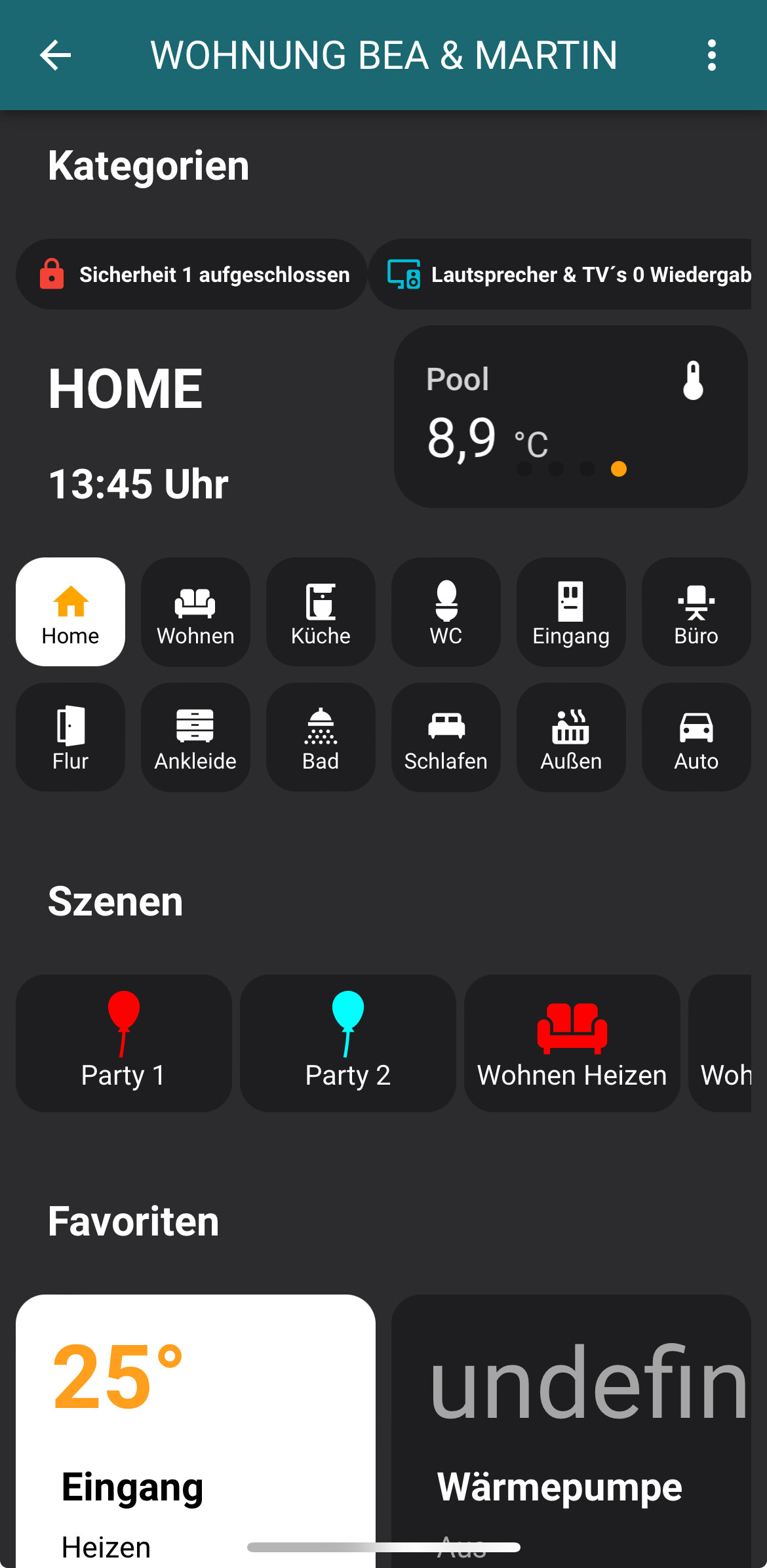Select the Büro category icon
767x1568 pixels.
pos(696,611)
